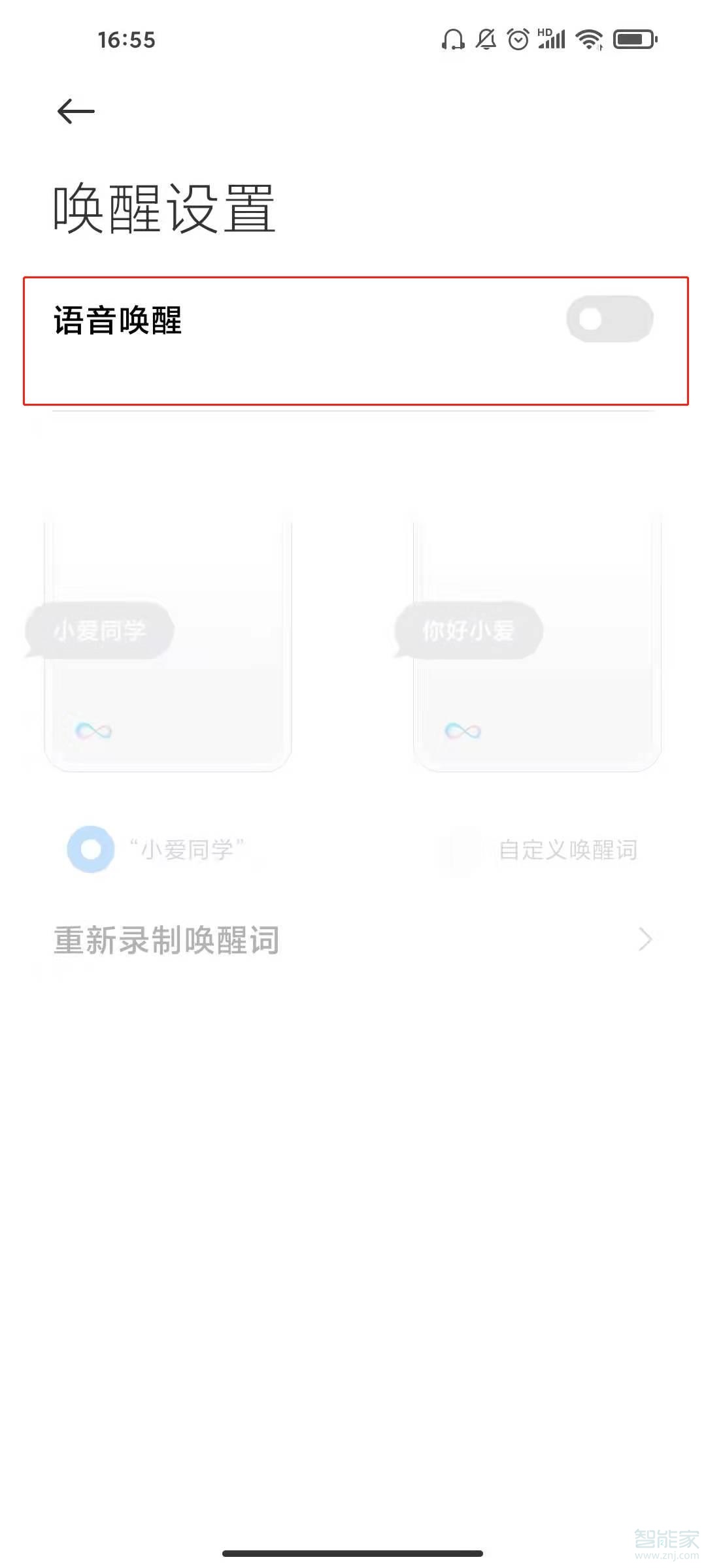The width and height of the screenshot is (706, 1568).
Task: Open 重新录制唤醒词
Action: (353, 940)
